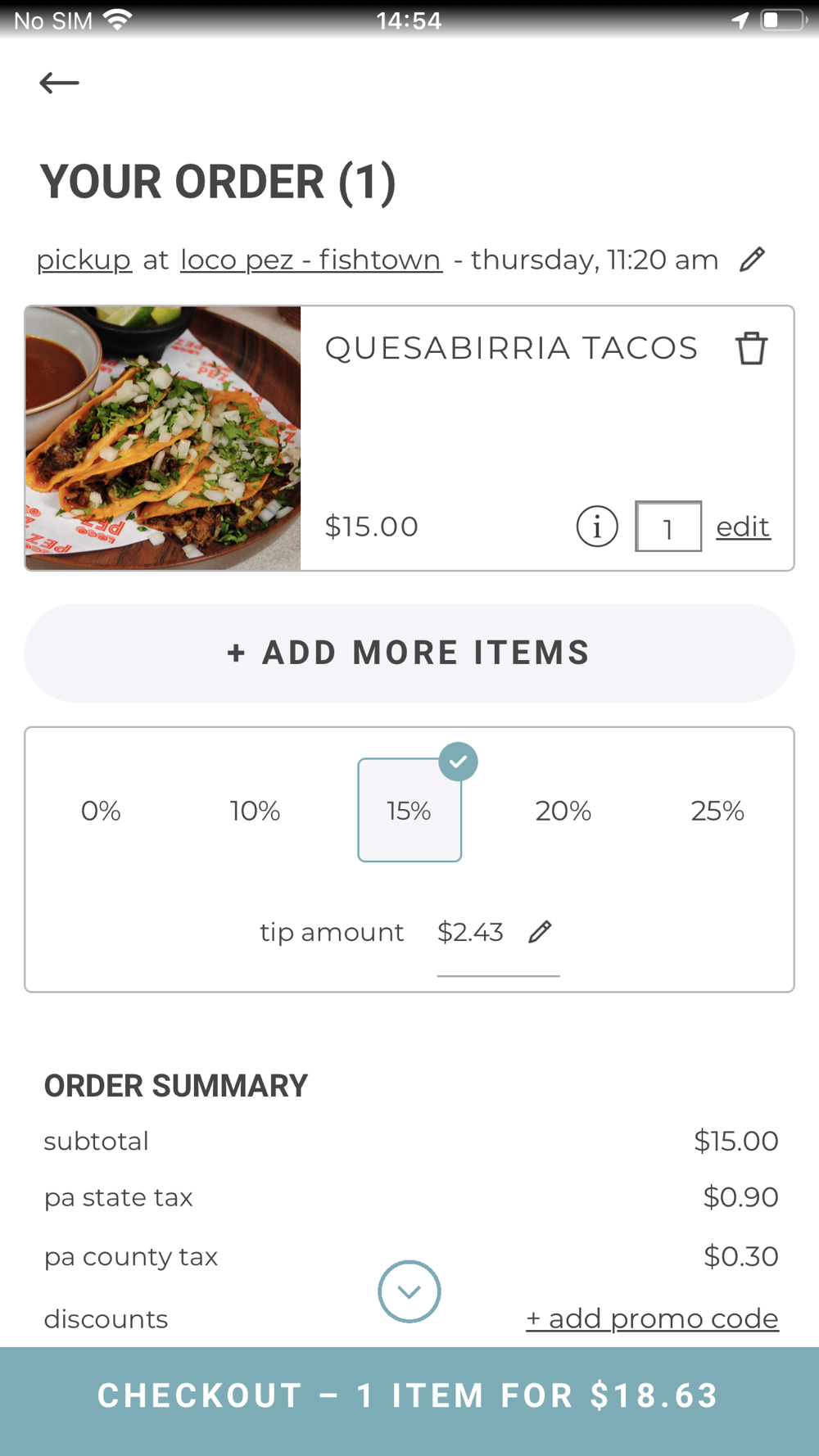Tap the pickup link
Screen dimensions: 819x1456
coord(84,260)
